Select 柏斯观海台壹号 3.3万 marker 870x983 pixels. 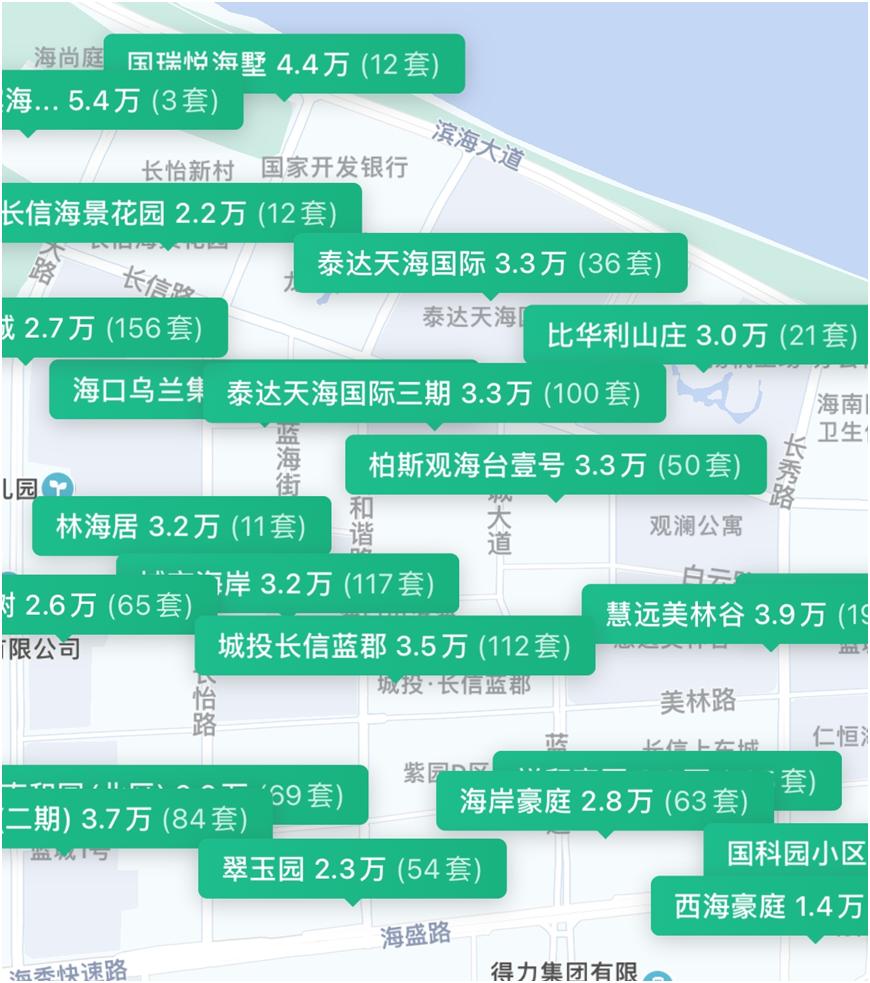[x=555, y=465]
